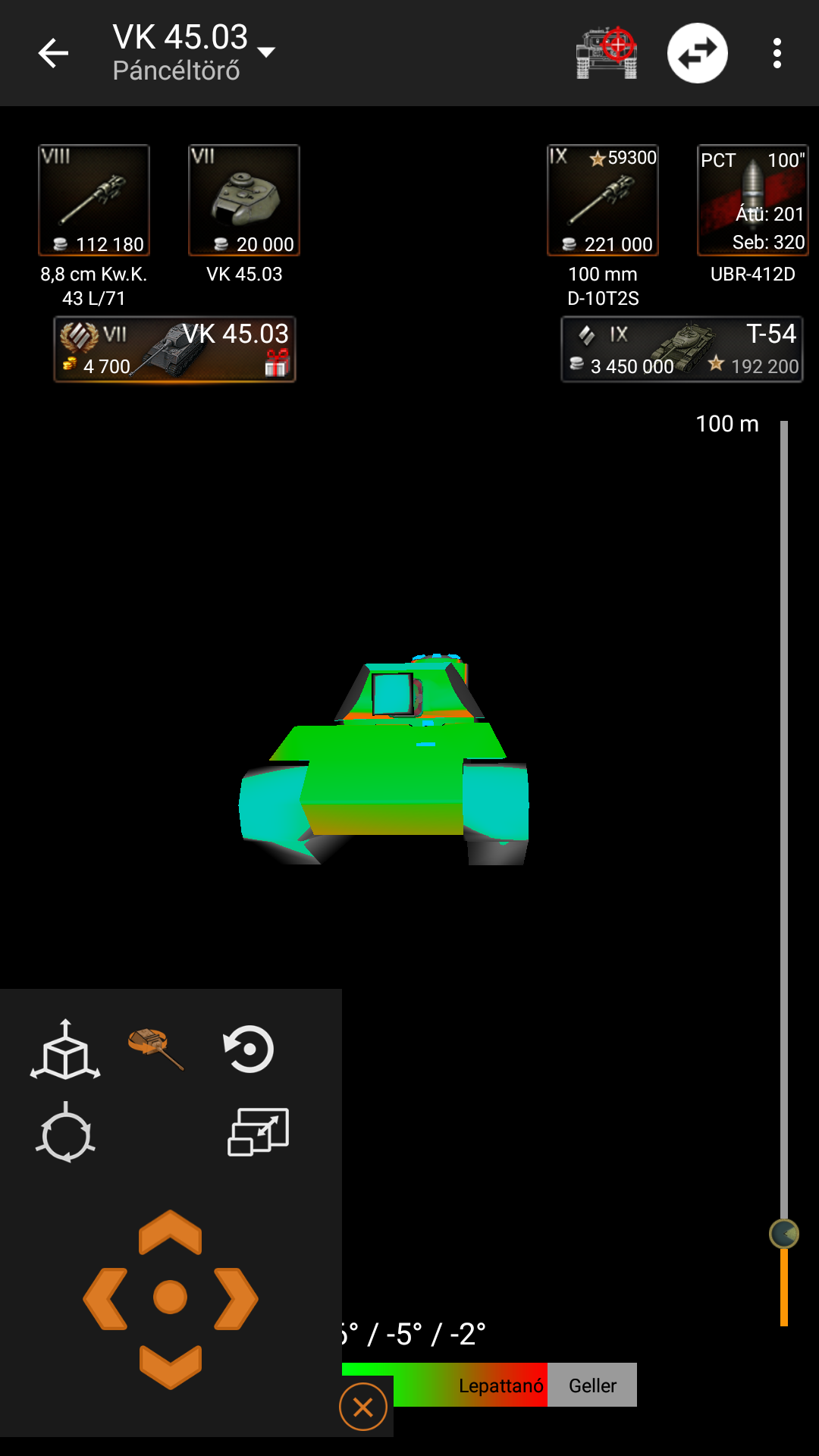Viewport: 819px width, 1456px height.
Task: Close the control panel with the X
Action: click(363, 1407)
